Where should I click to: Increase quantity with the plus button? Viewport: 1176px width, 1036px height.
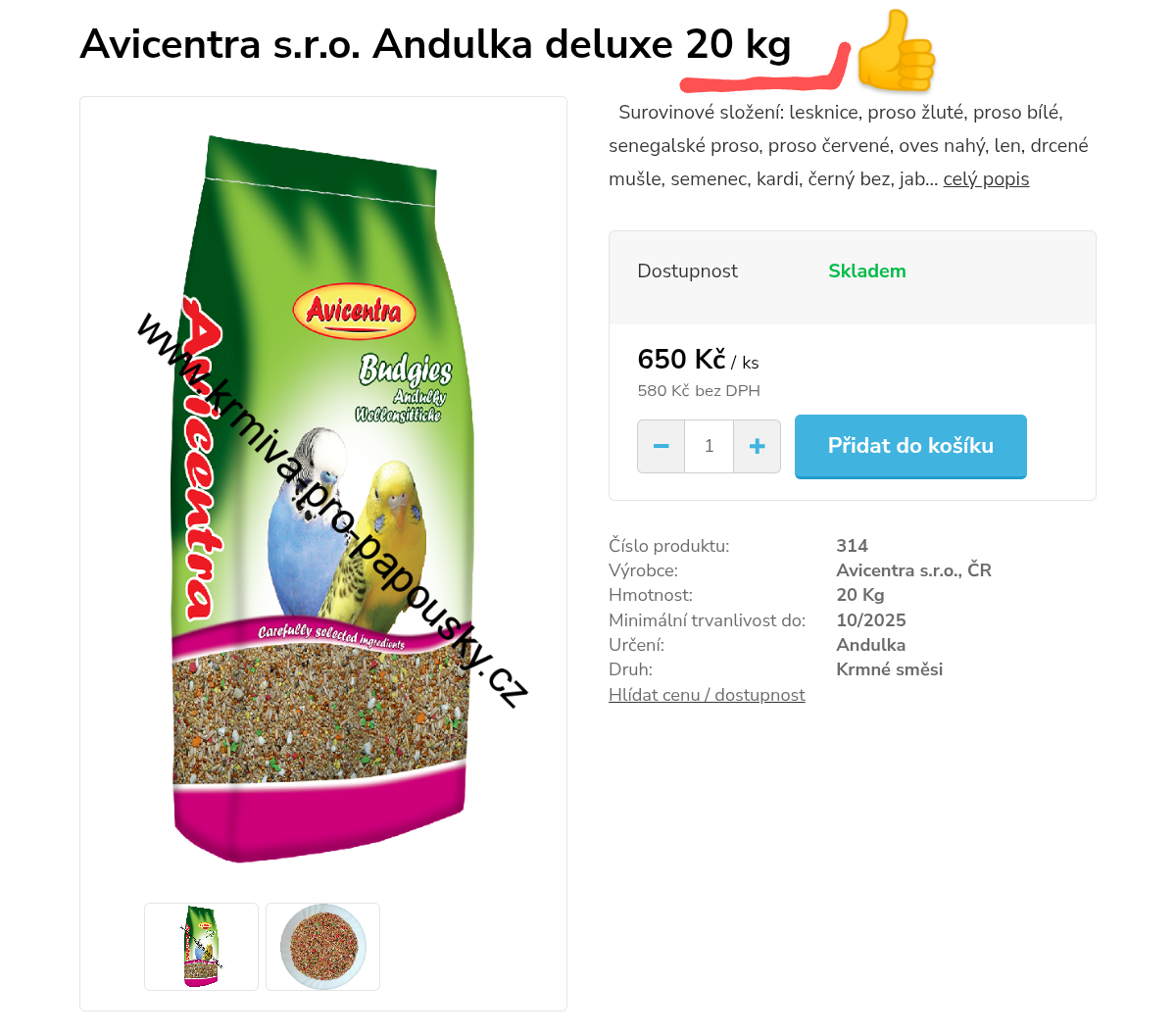(757, 447)
